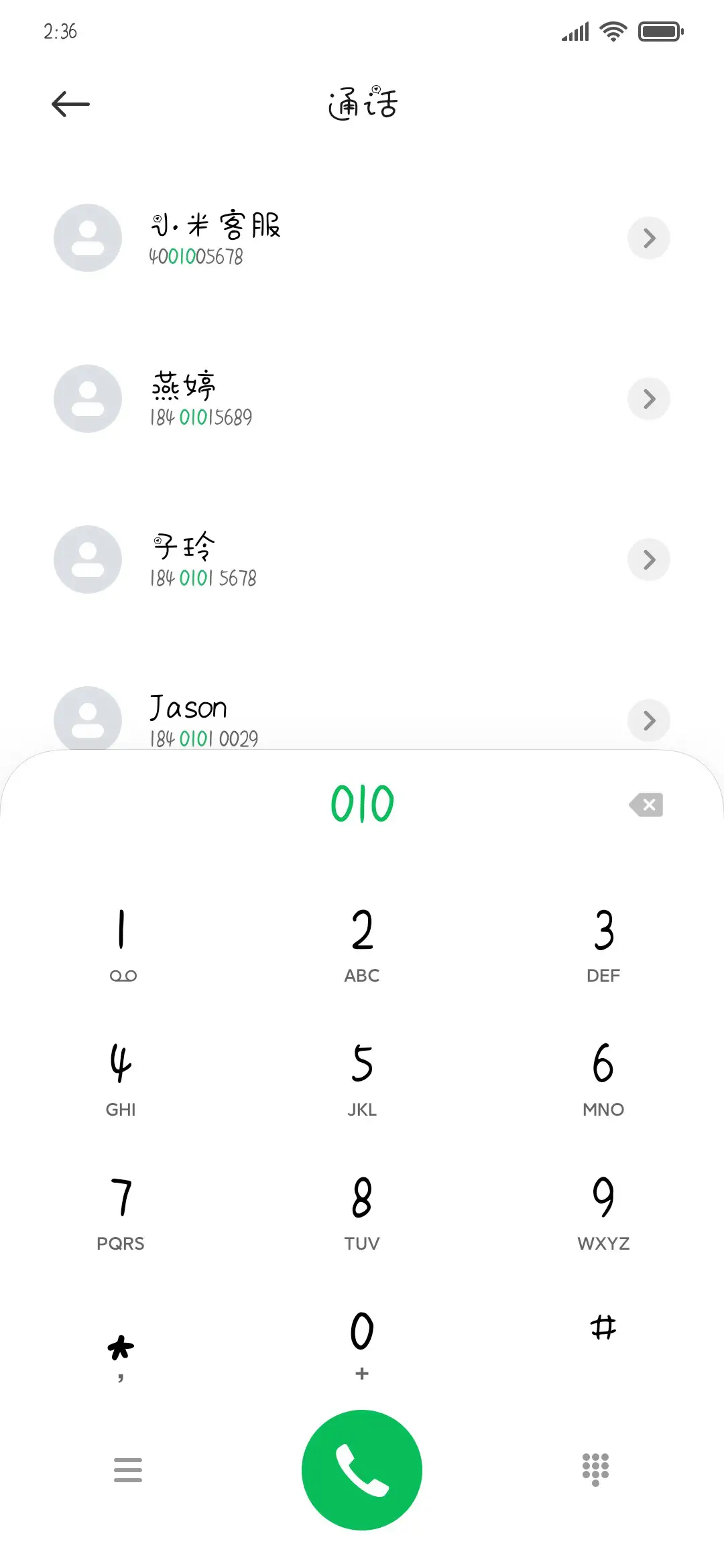The width and height of the screenshot is (724, 1568).
Task: Expand details for 小米客服 call entry
Action: click(648, 238)
